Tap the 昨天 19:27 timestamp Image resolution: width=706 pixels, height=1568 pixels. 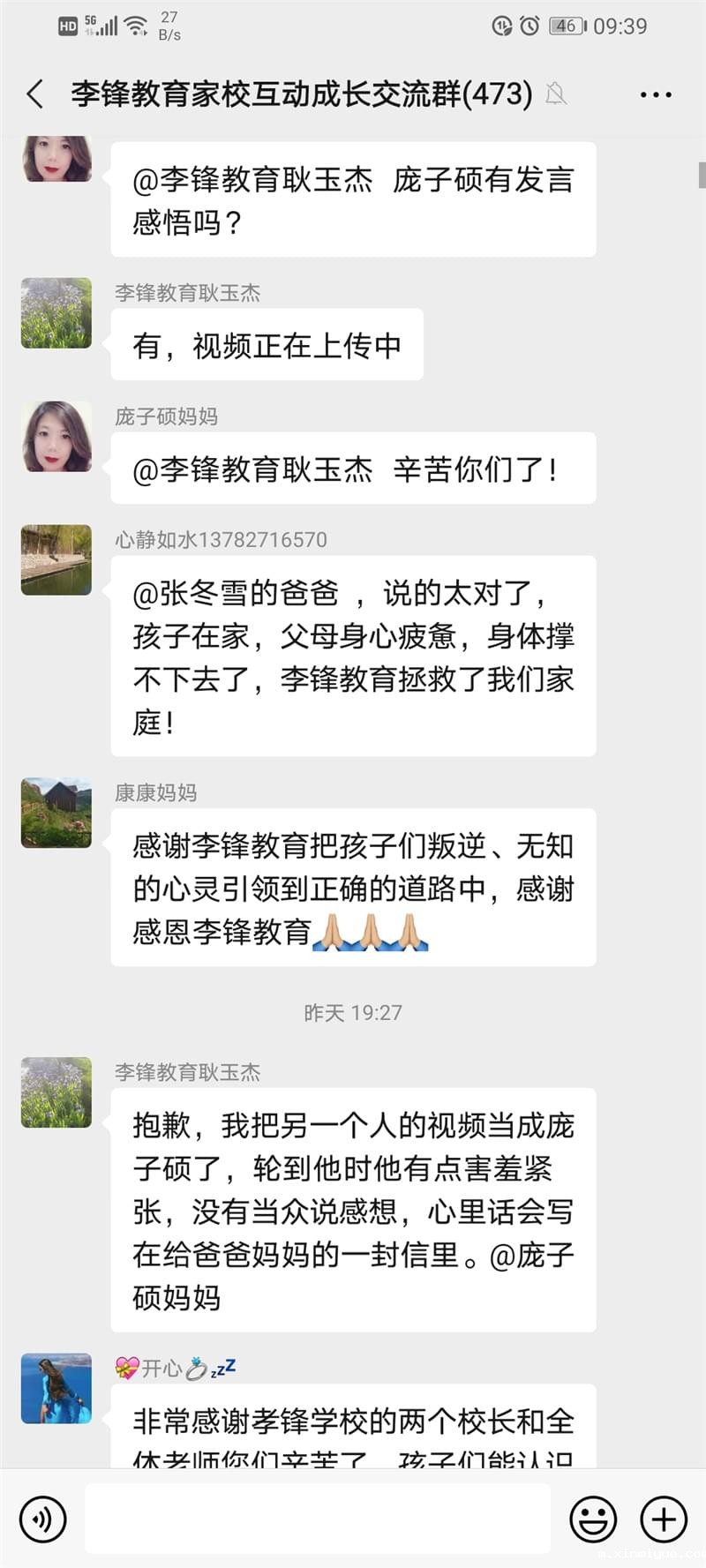353,1013
